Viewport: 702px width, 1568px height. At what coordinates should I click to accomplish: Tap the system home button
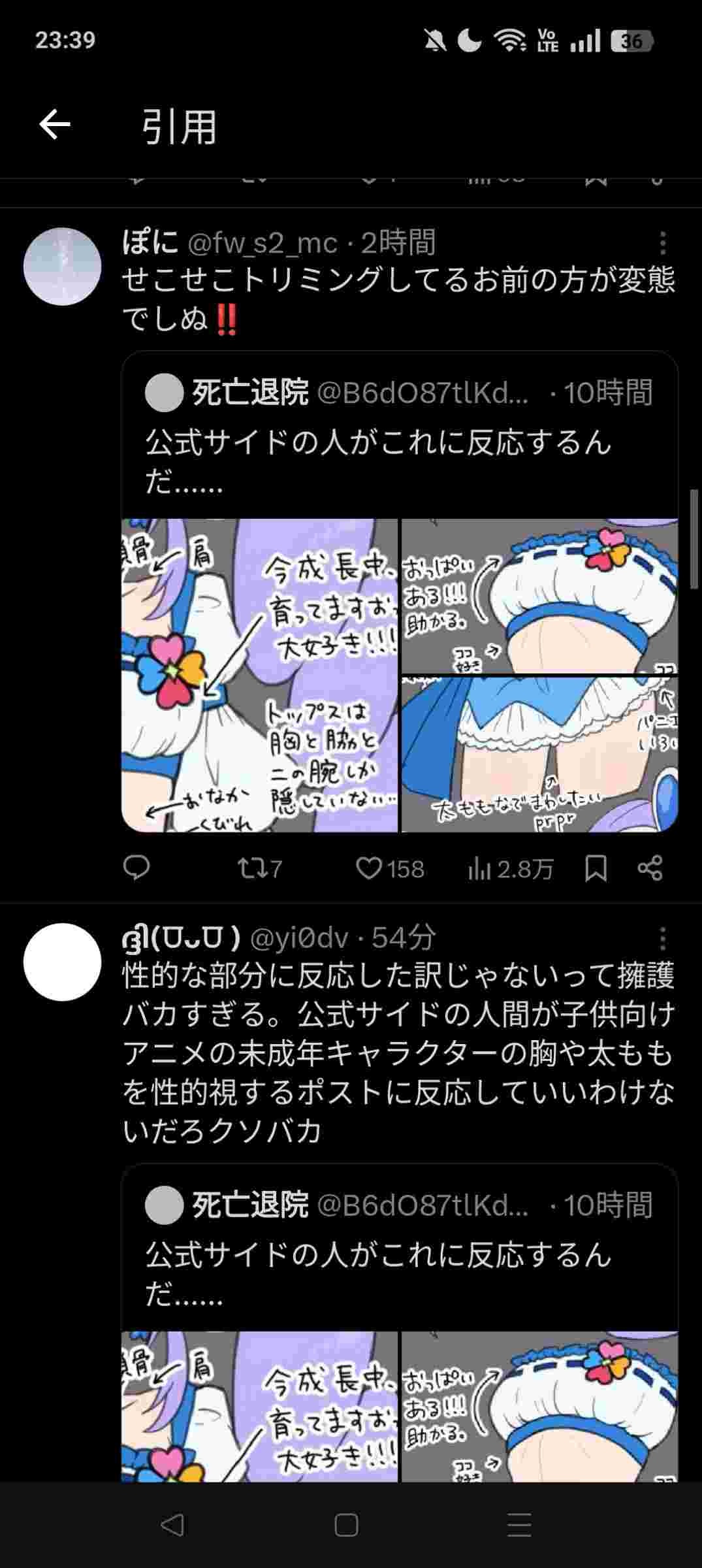click(x=346, y=1526)
